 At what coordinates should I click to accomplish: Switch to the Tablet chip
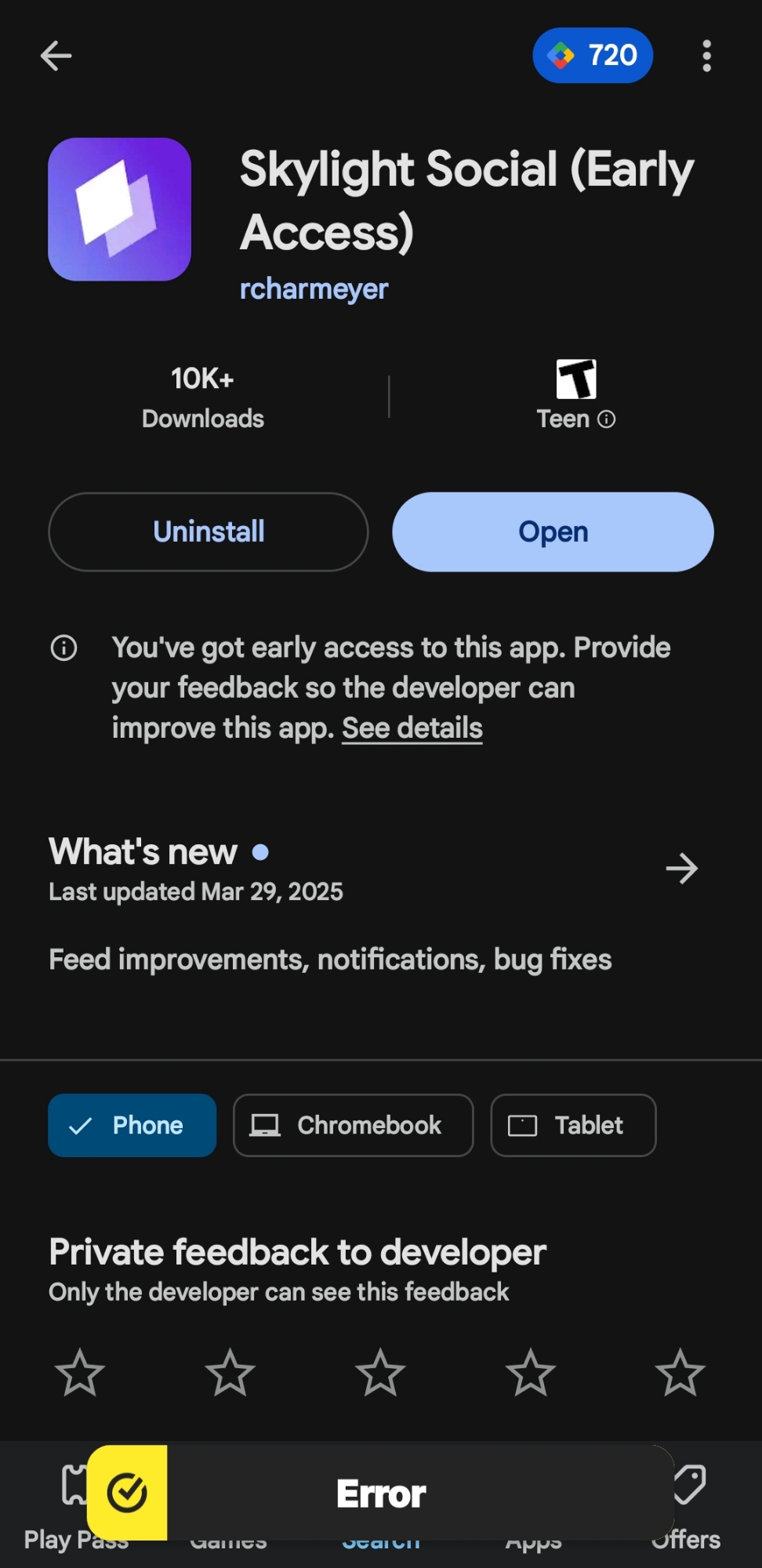[x=573, y=1125]
